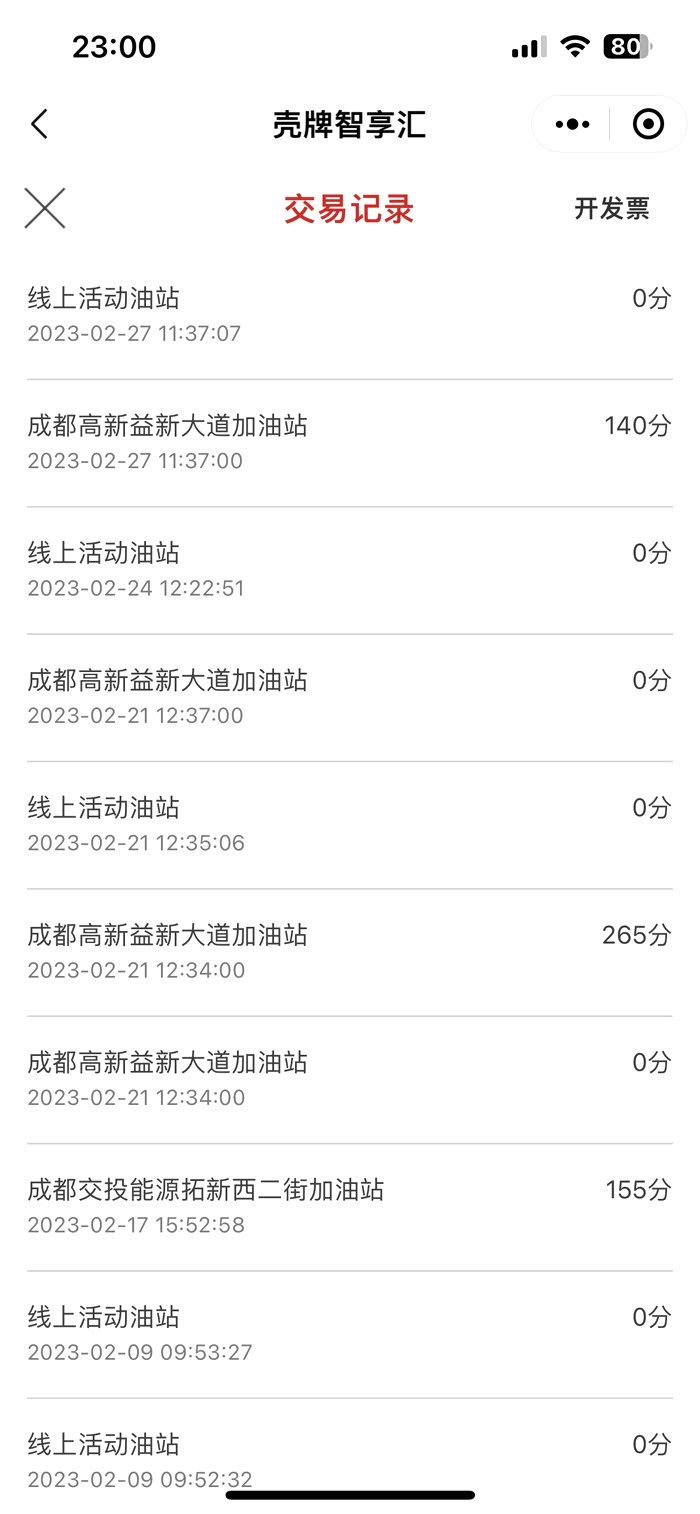Tap 开发票 to request an invoice
The width and height of the screenshot is (700, 1514).
611,208
